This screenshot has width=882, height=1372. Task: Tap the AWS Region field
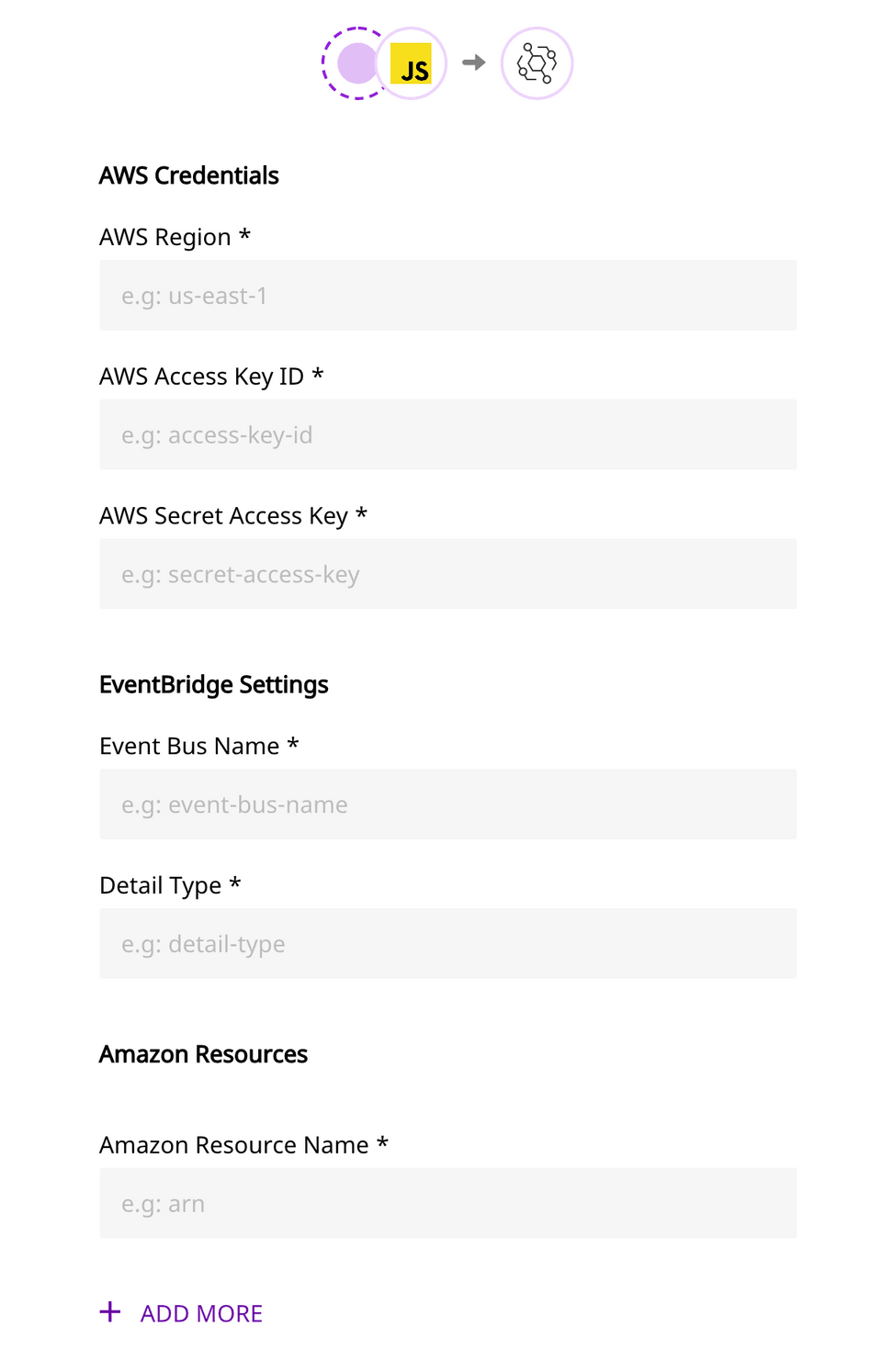click(x=447, y=296)
